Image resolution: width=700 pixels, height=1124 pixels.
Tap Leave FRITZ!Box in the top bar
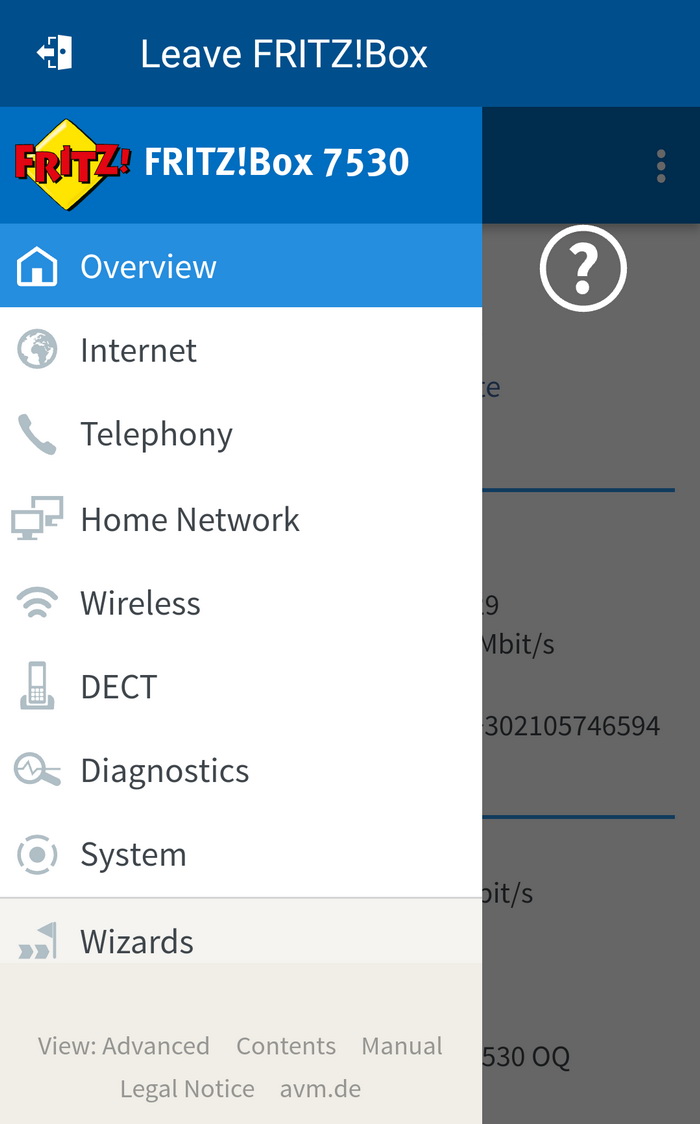284,54
